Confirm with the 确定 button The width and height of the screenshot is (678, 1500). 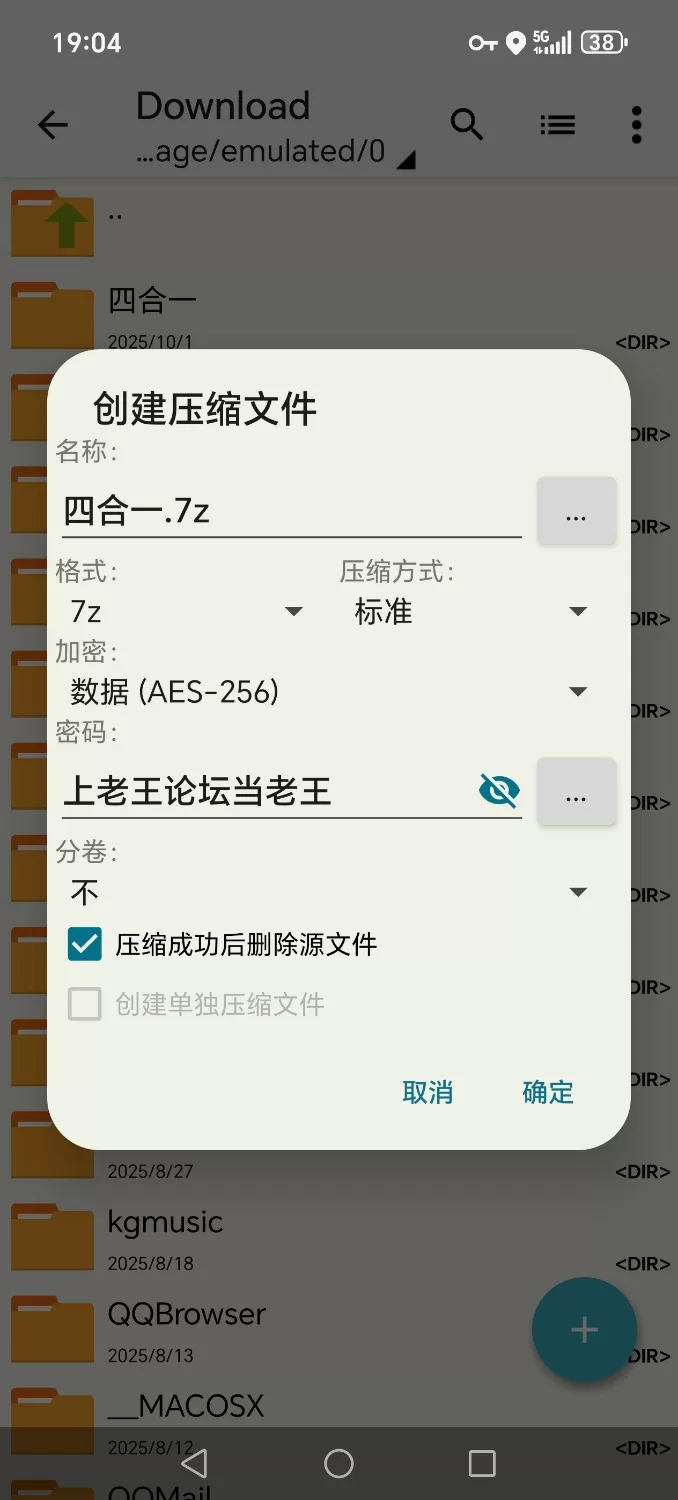click(x=548, y=1092)
